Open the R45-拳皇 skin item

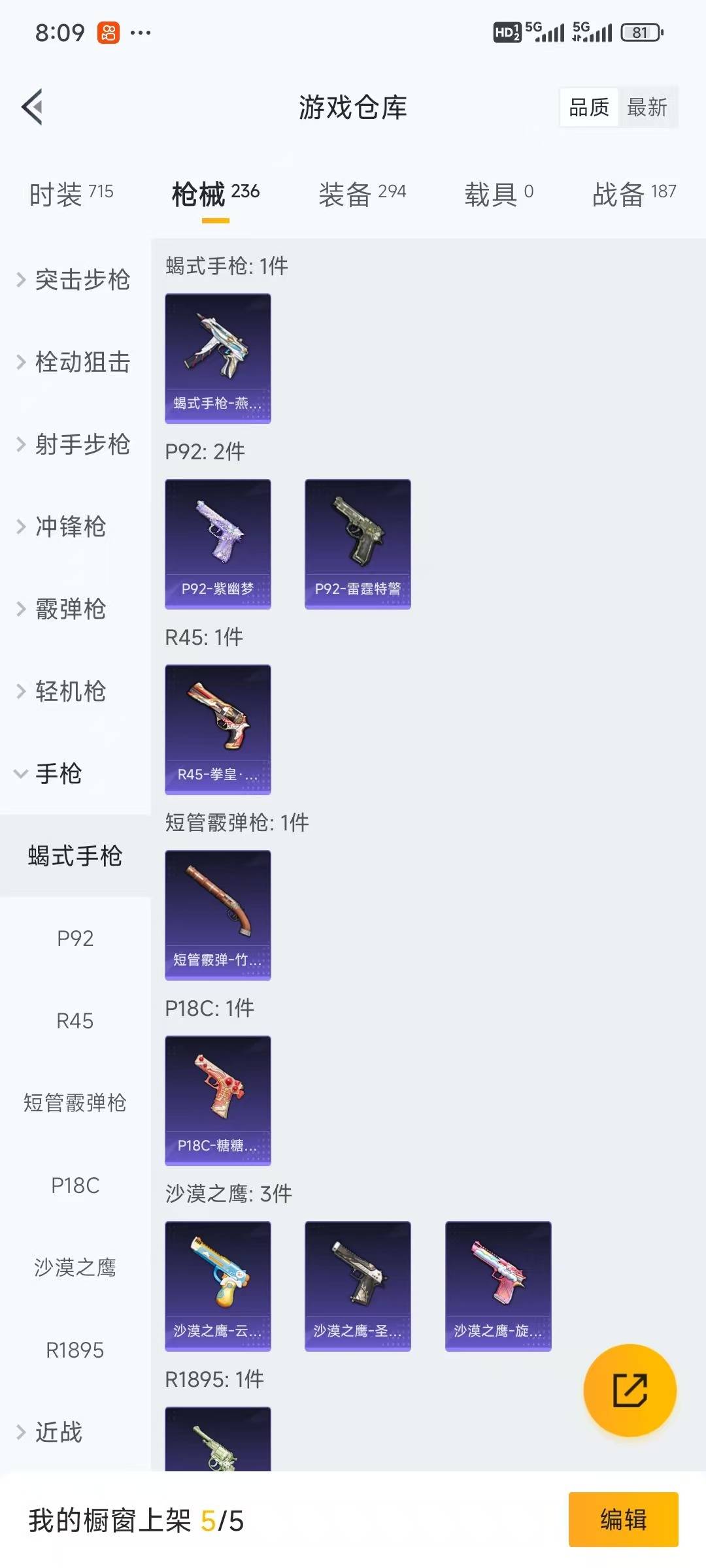coord(218,729)
